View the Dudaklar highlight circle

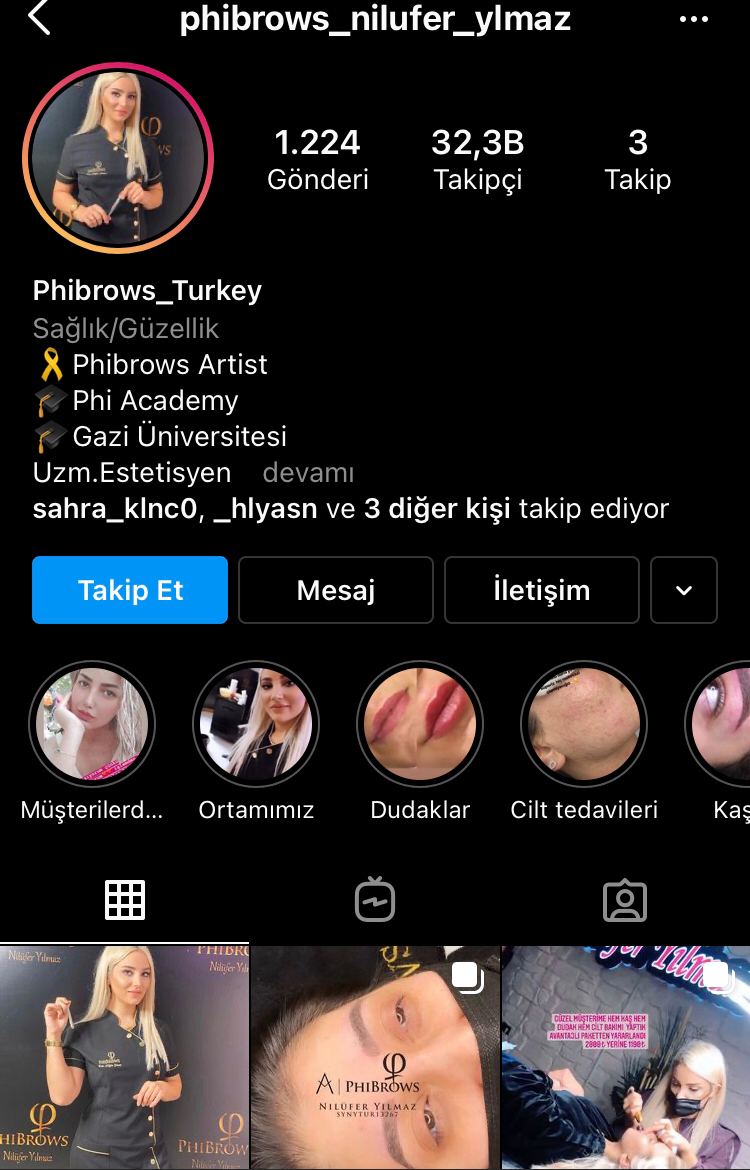[x=420, y=723]
